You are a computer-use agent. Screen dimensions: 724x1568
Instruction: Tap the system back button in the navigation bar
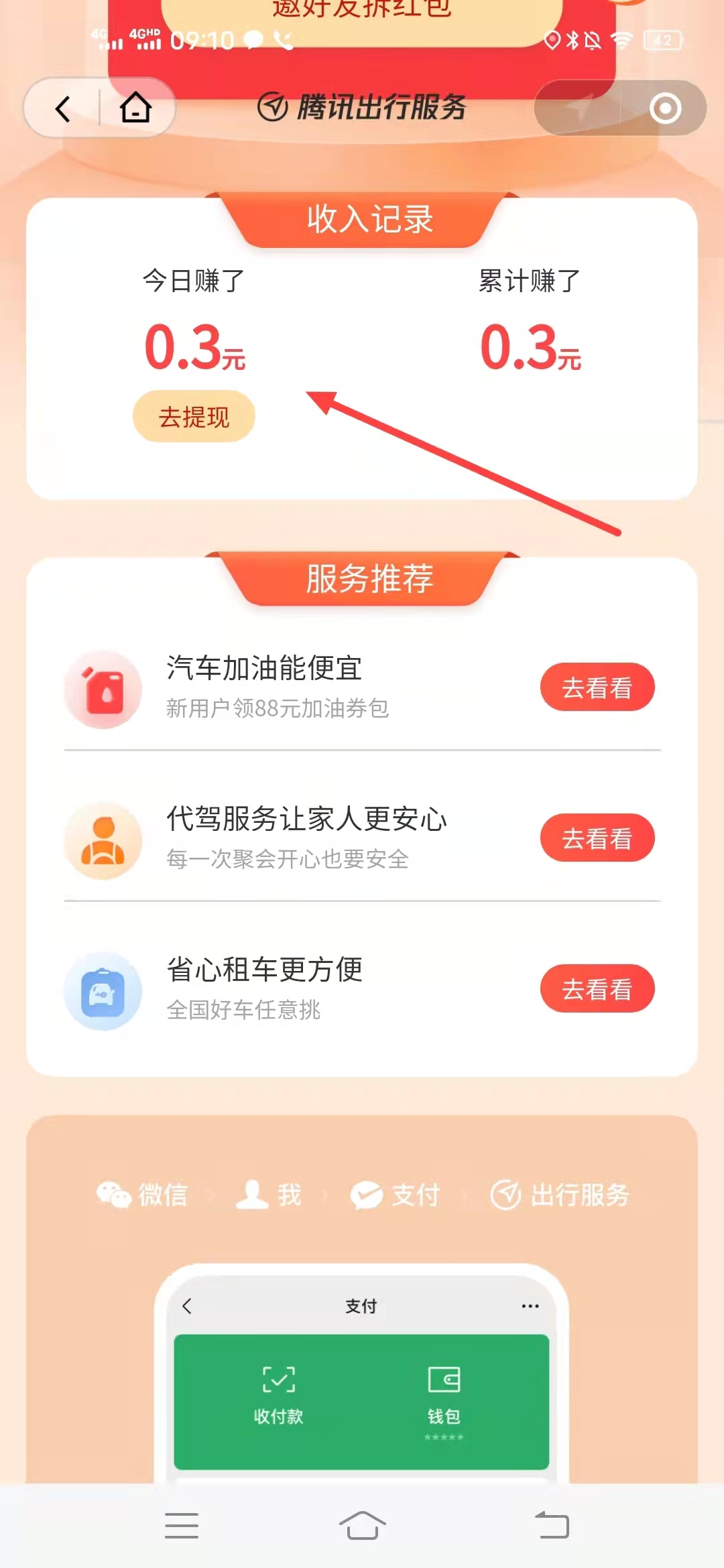(552, 1526)
